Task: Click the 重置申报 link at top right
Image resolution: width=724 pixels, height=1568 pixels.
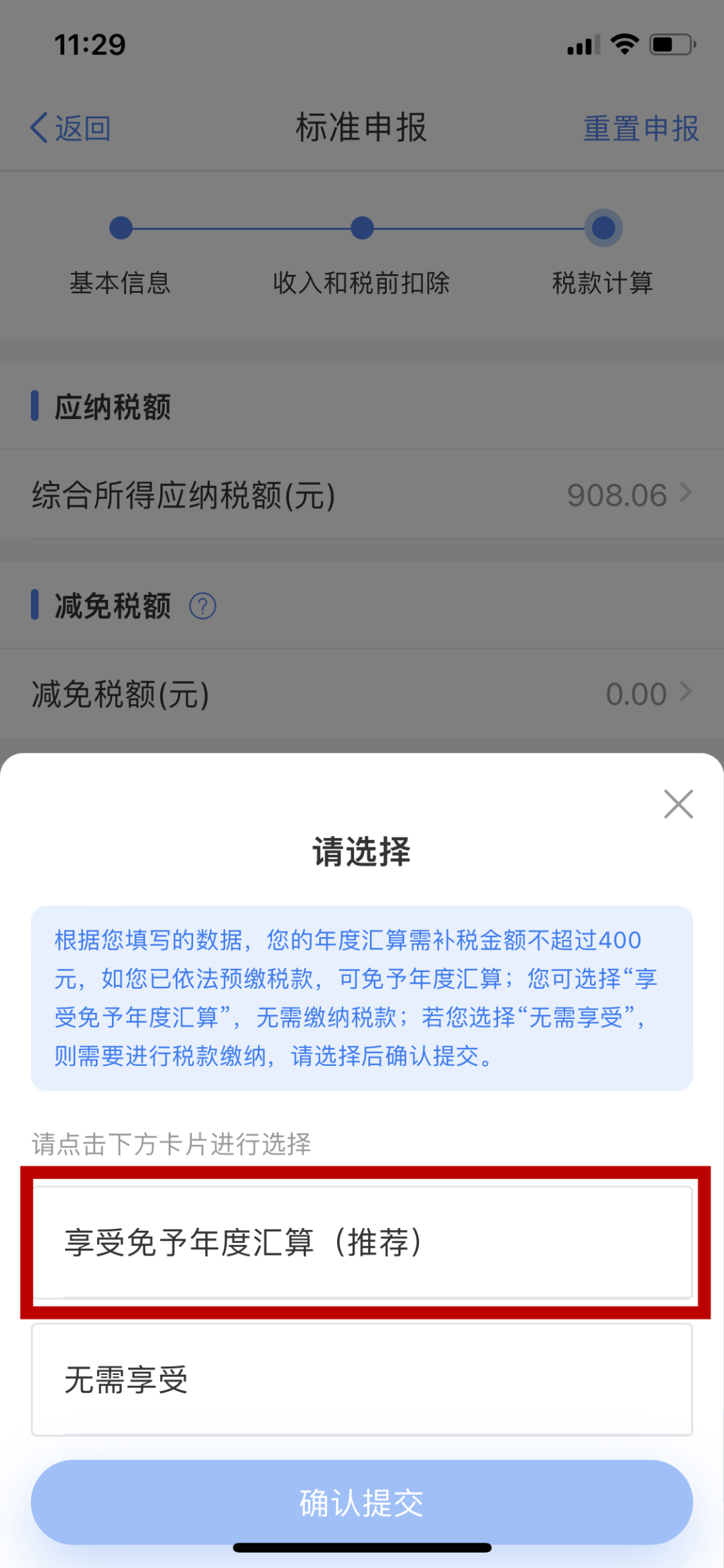Action: coord(640,127)
